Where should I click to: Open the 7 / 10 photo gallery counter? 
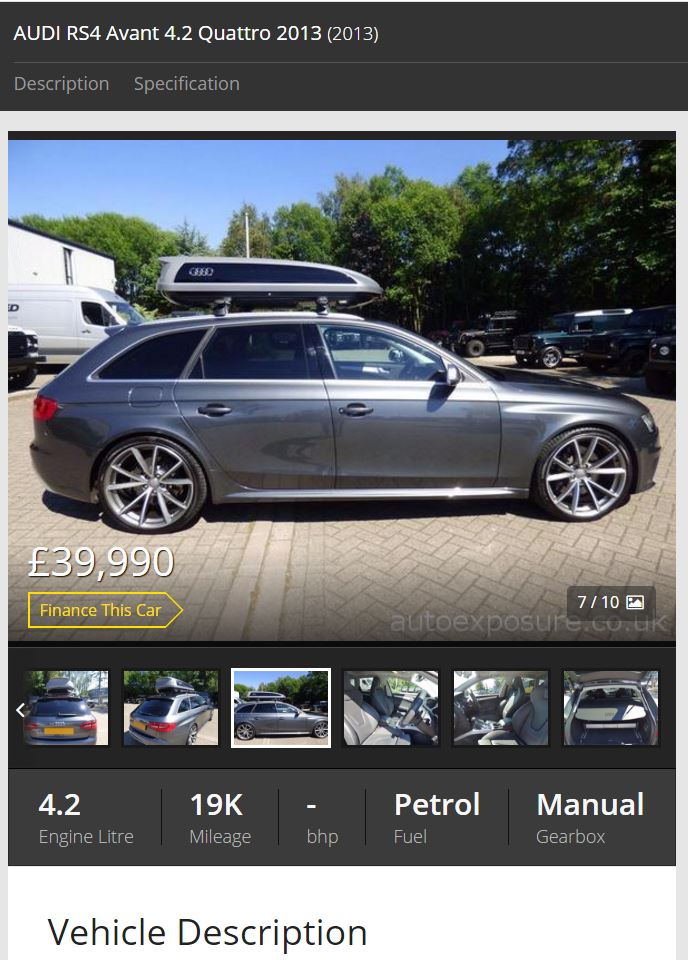tap(610, 602)
